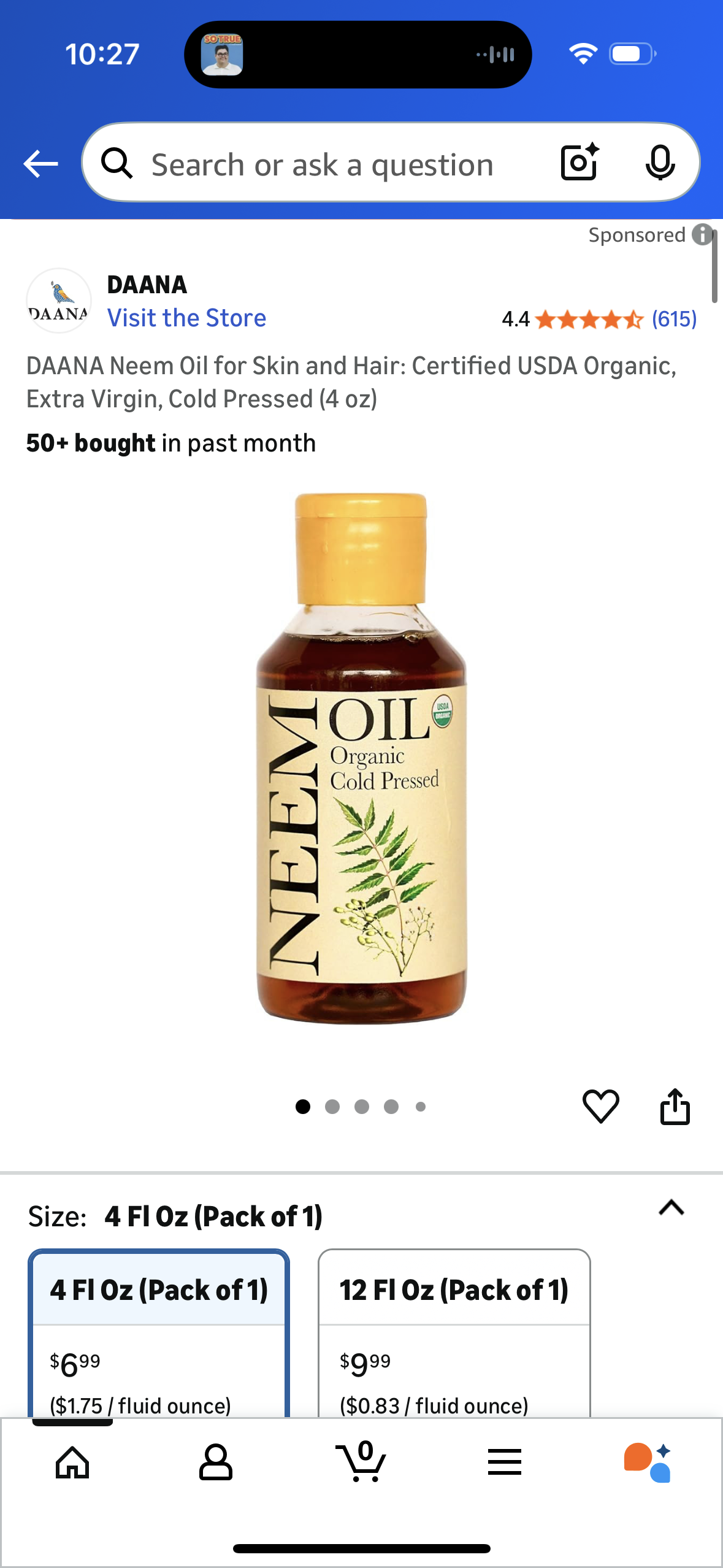Open camera visual search
The image size is (723, 1568).
(x=579, y=163)
